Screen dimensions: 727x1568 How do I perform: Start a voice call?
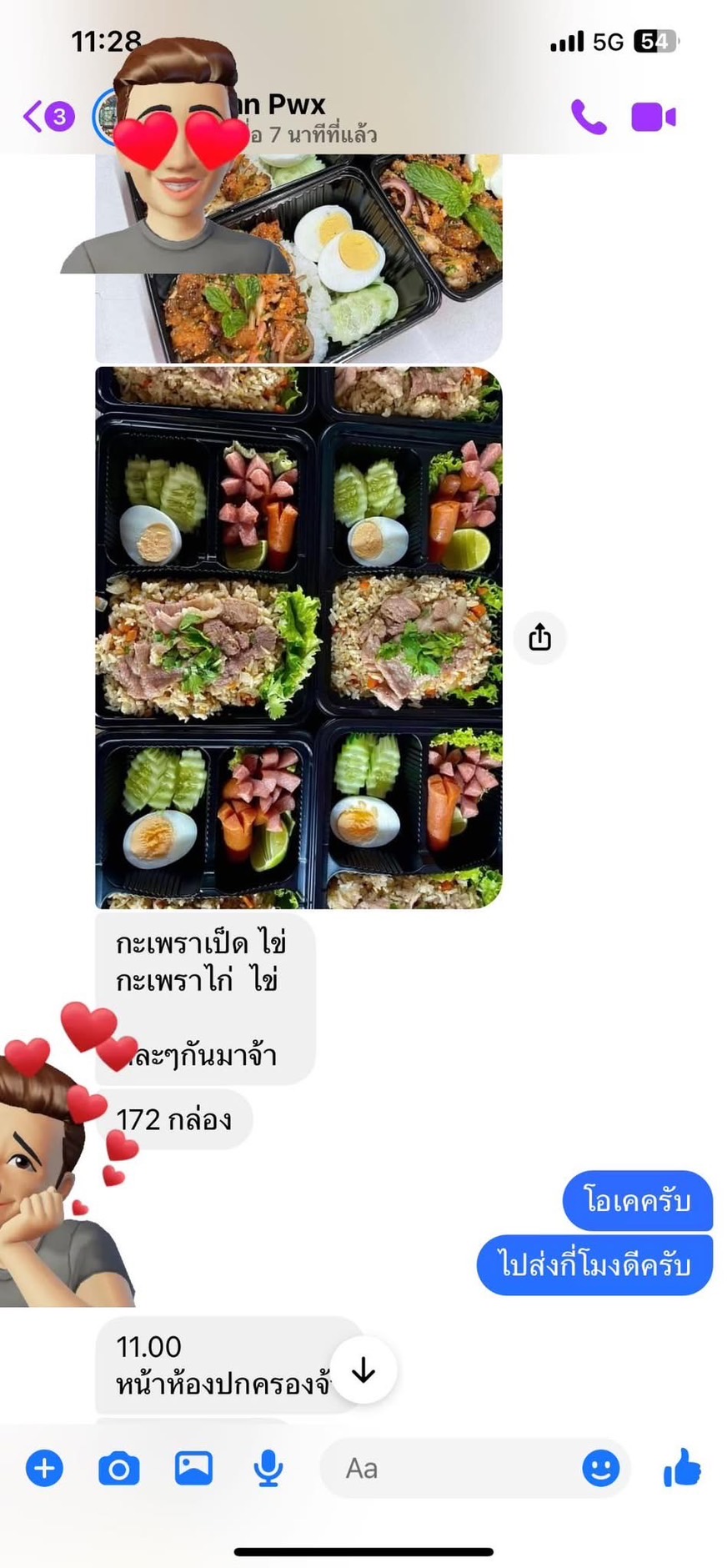pyautogui.click(x=588, y=117)
